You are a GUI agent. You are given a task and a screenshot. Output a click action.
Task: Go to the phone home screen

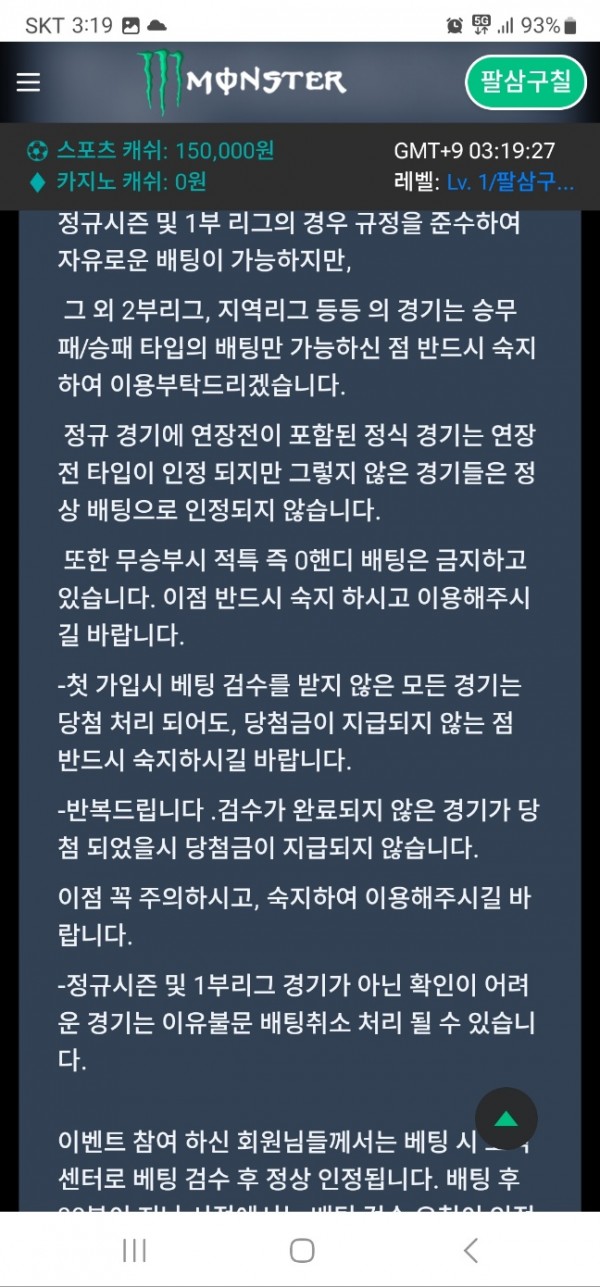[301, 1249]
